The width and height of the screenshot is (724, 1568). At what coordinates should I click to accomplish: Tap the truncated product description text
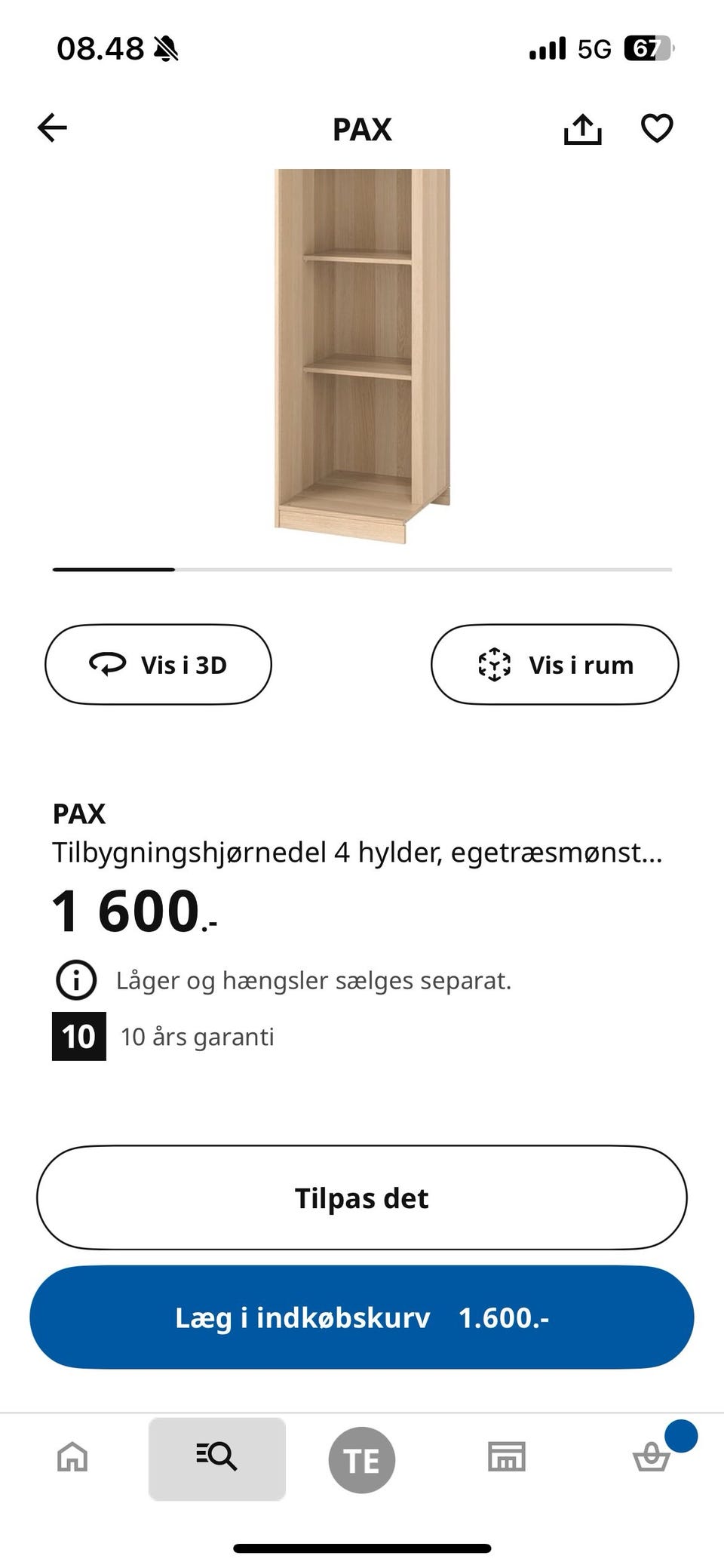point(357,855)
